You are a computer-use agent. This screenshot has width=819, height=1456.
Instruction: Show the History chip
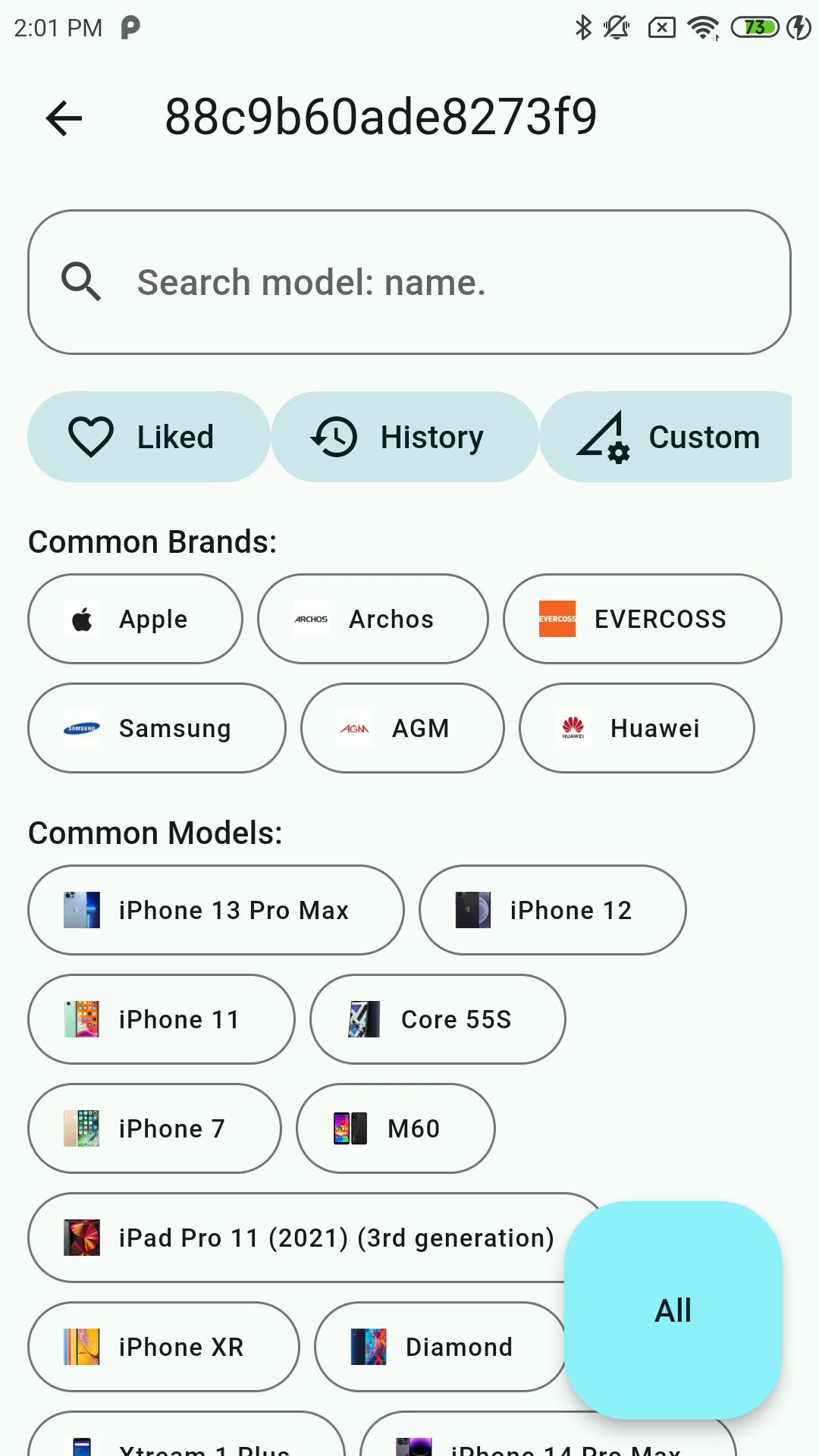point(405,437)
